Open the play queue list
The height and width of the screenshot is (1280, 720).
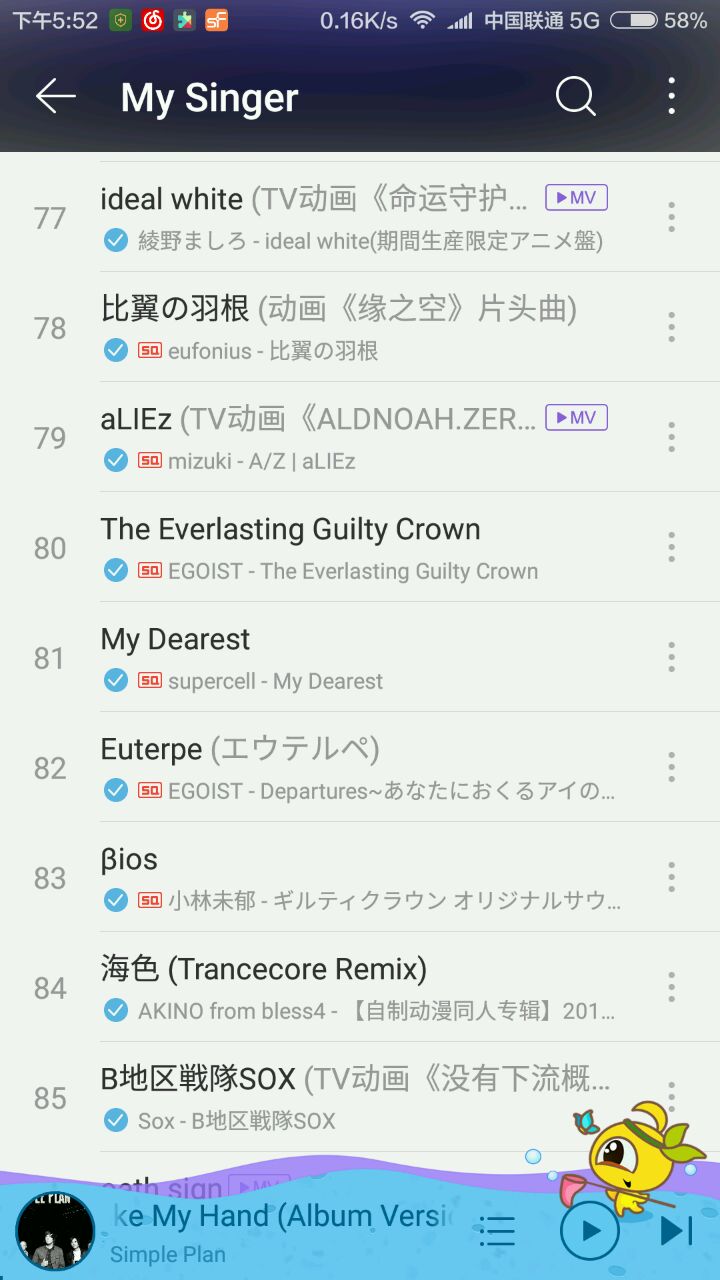pos(497,1231)
